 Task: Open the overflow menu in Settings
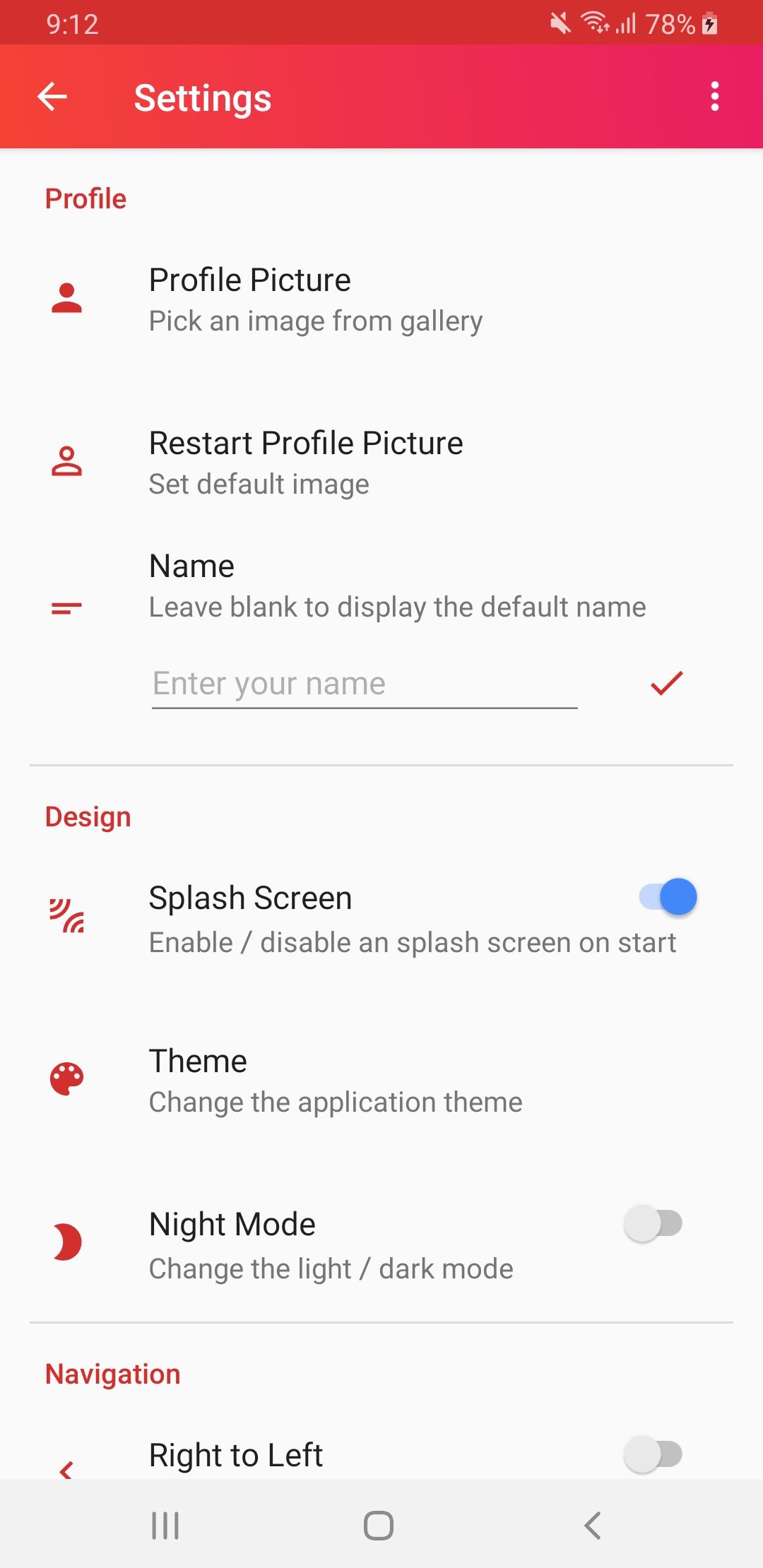click(x=715, y=97)
